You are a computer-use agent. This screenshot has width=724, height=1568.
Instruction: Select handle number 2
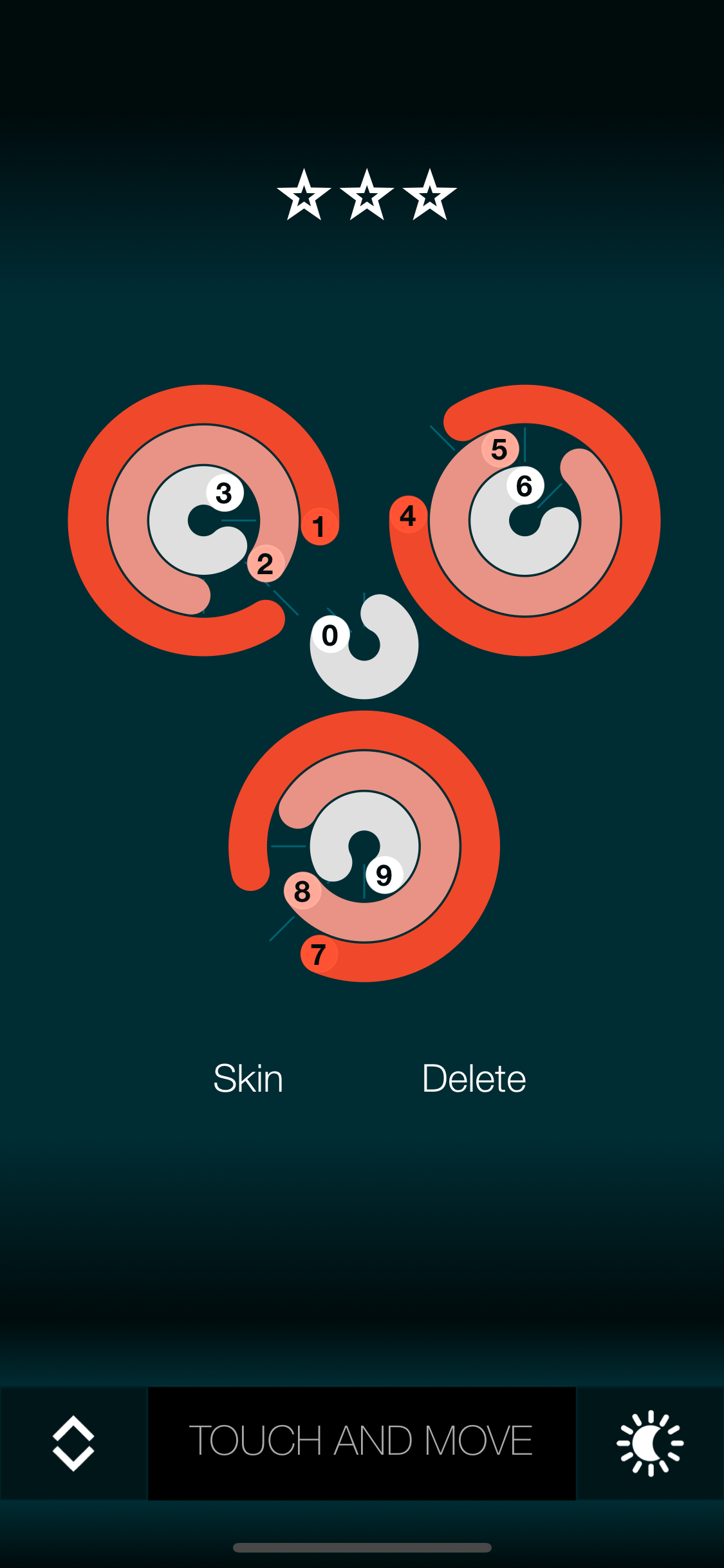(x=265, y=564)
